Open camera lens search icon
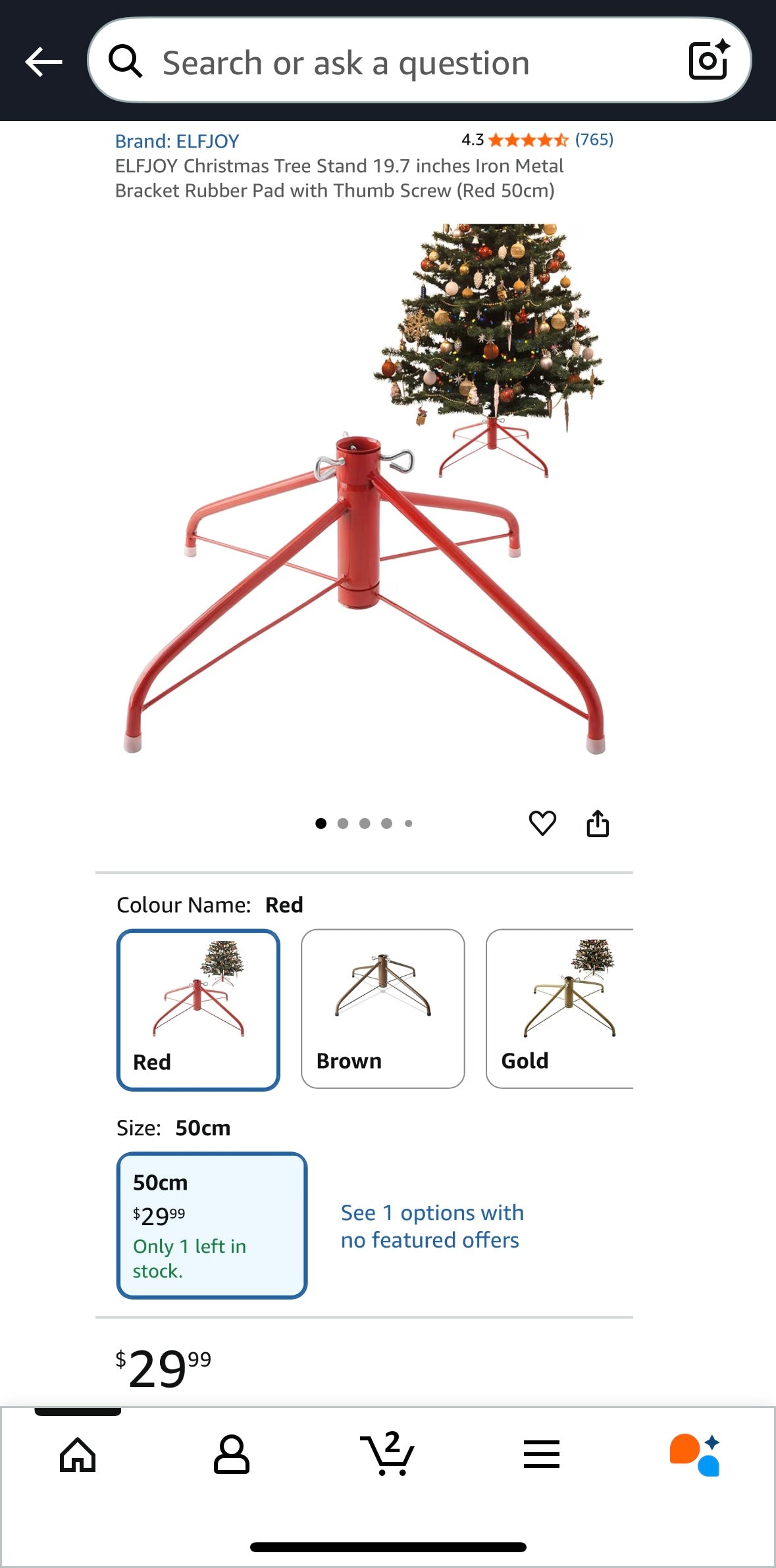The width and height of the screenshot is (776, 1568). coord(709,61)
